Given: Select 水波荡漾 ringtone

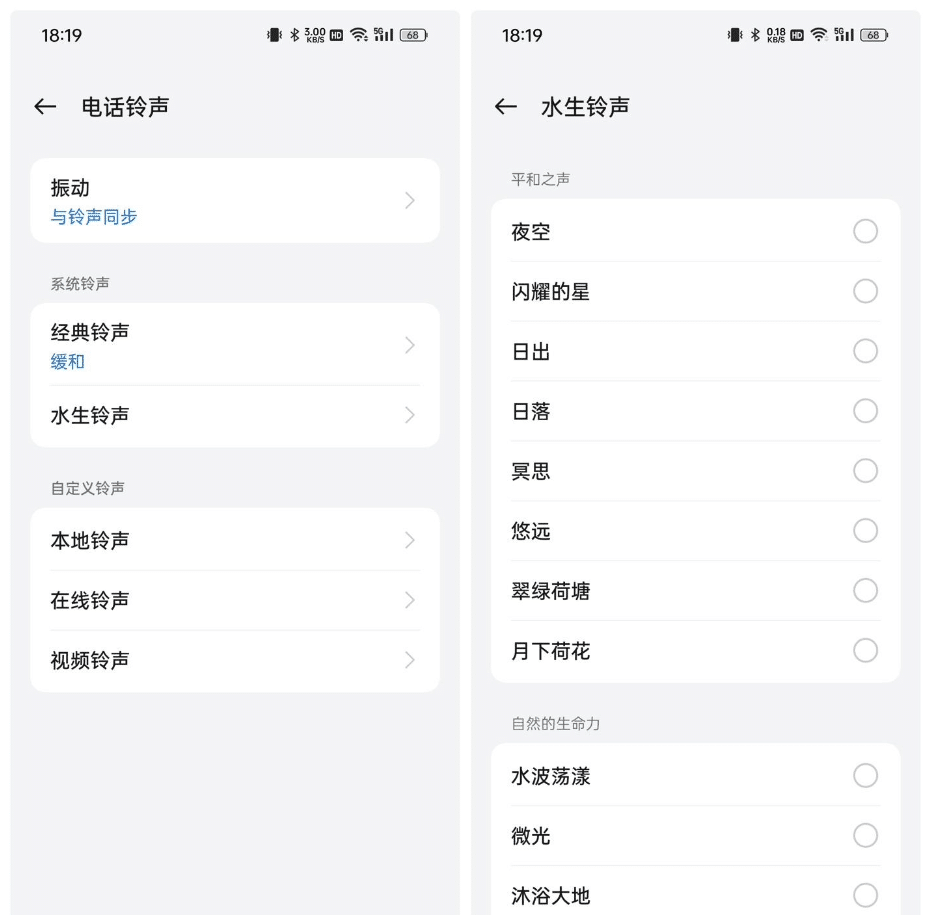Looking at the screenshot, I should coord(865,776).
